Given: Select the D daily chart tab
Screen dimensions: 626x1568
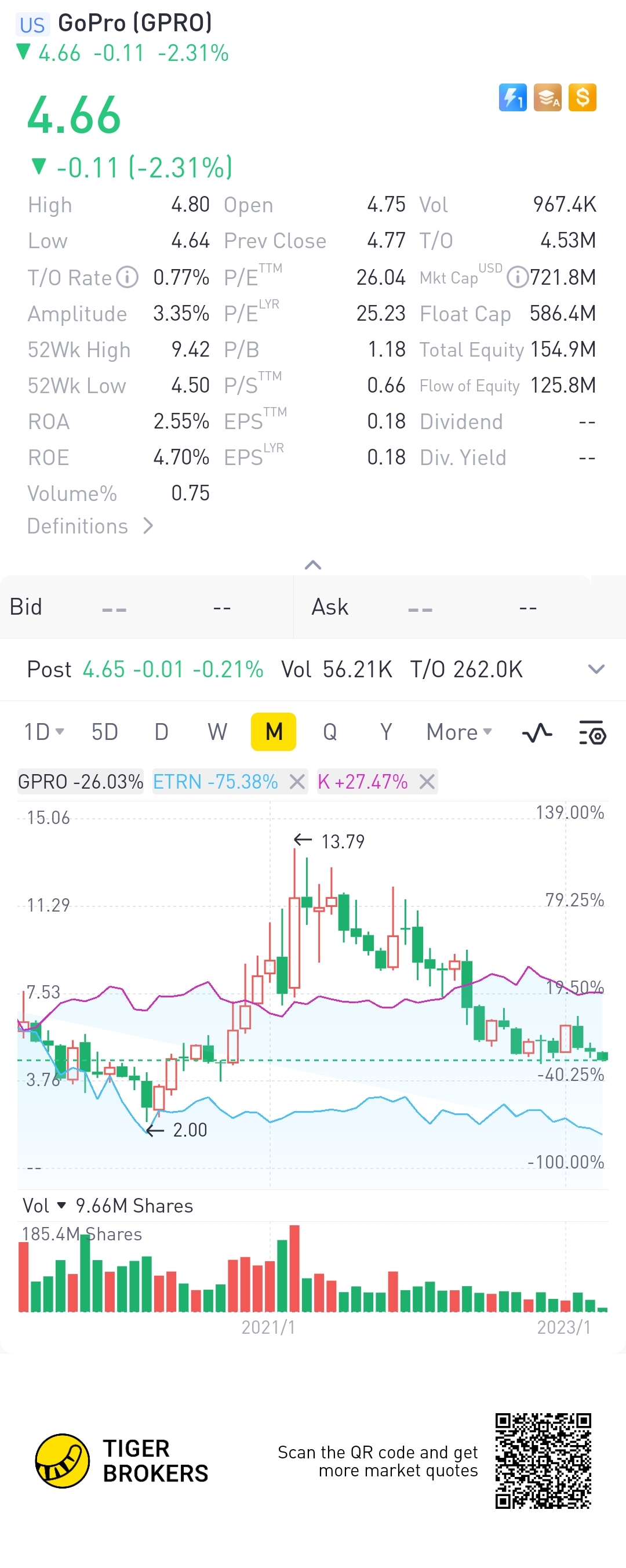Looking at the screenshot, I should tap(161, 732).
